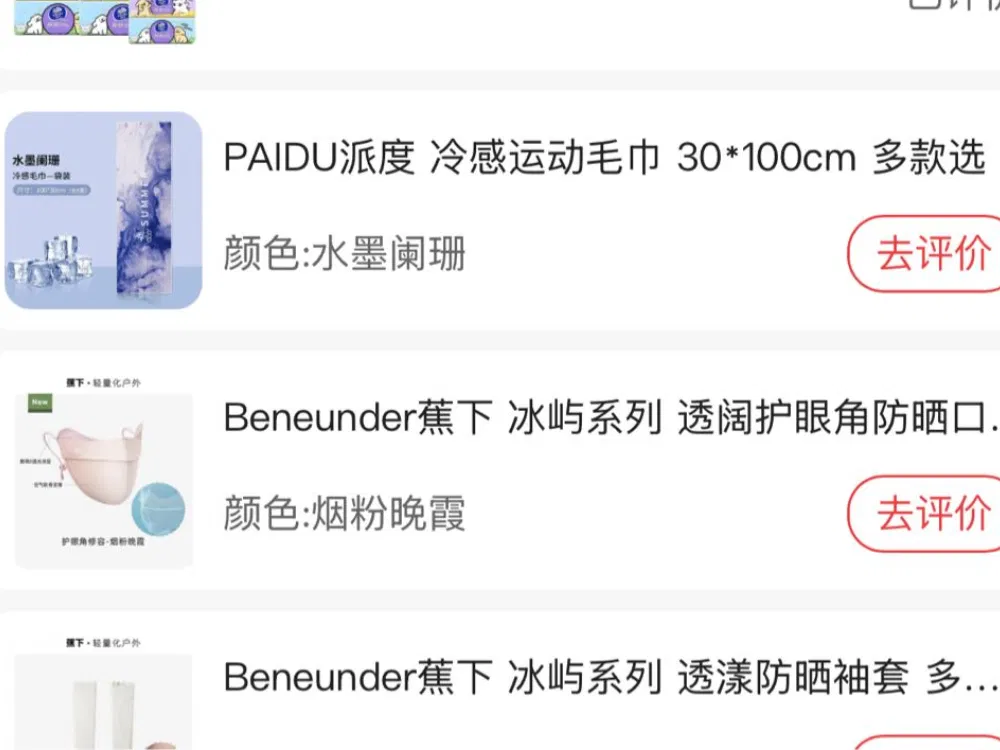Open Beneunder 透阔护眼角防晒口罩 product image
The width and height of the screenshot is (1000, 750).
[103, 470]
